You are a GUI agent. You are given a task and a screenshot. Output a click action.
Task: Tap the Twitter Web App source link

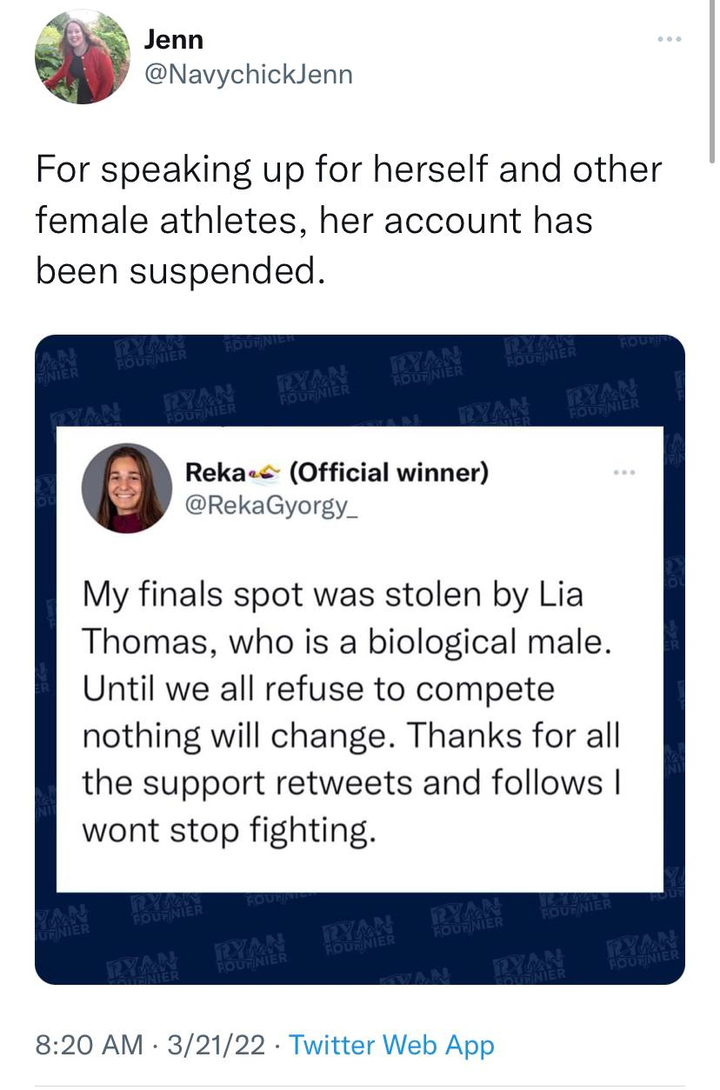pyautogui.click(x=391, y=1046)
